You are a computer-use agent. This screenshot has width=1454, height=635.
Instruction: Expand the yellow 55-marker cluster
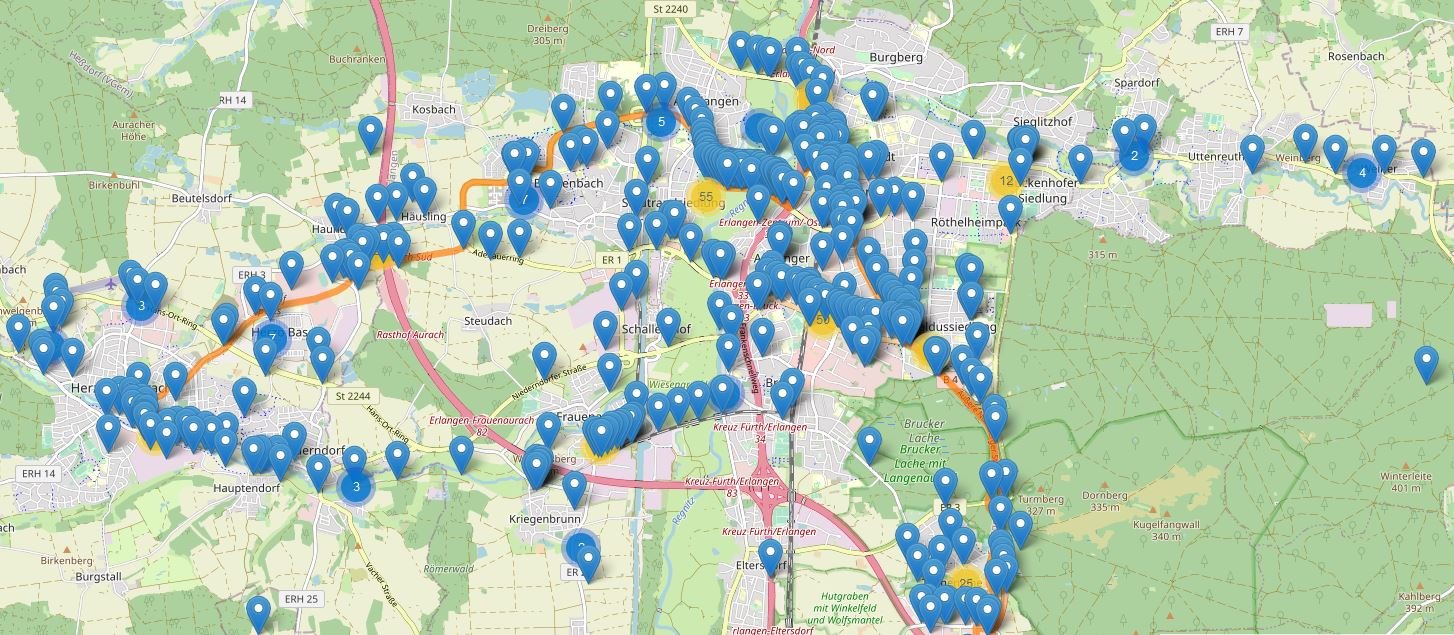tap(706, 197)
